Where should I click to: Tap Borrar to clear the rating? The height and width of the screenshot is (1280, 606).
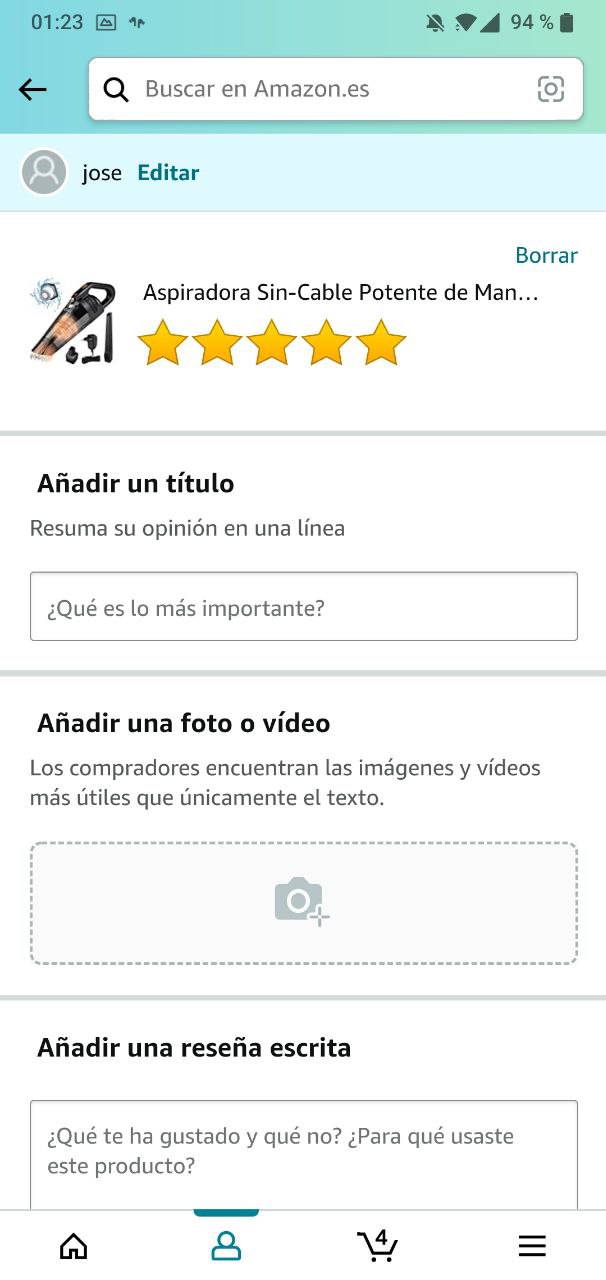click(546, 255)
